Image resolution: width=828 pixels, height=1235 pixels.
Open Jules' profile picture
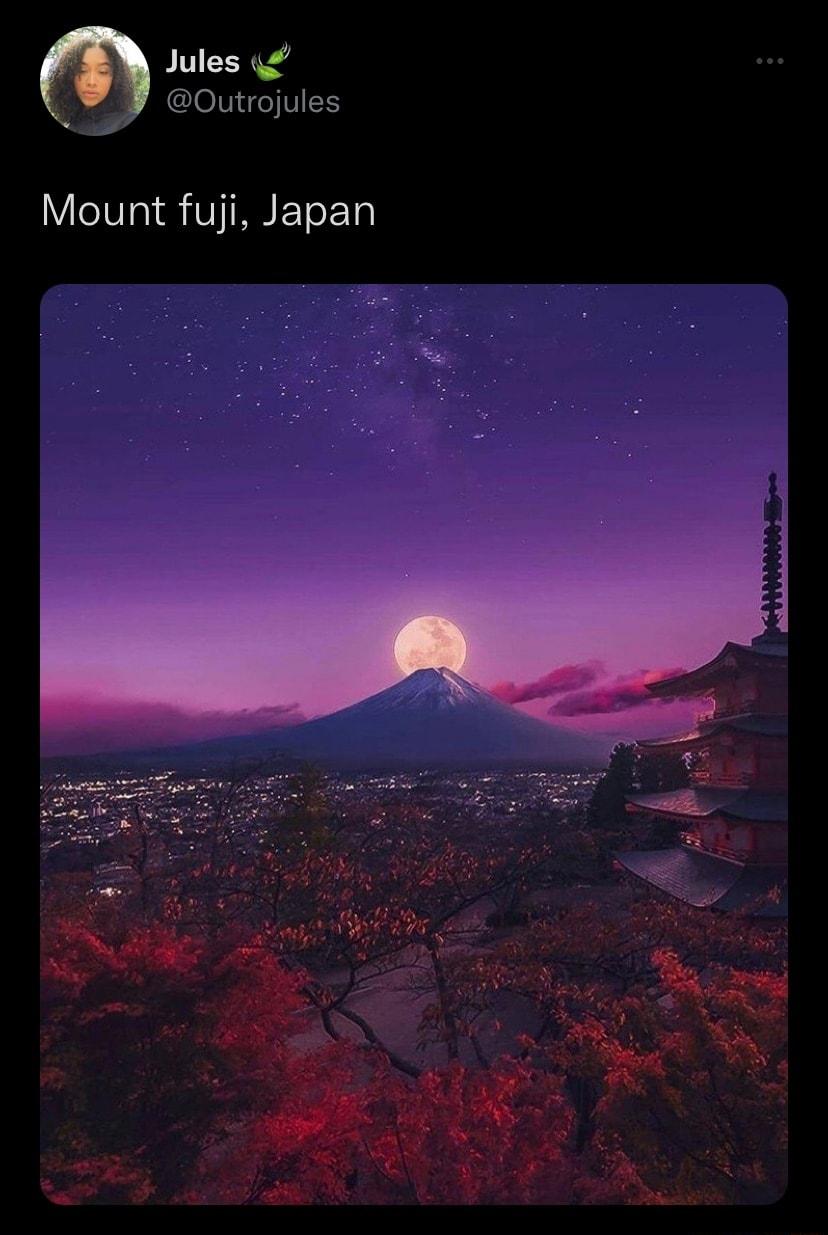[94, 81]
